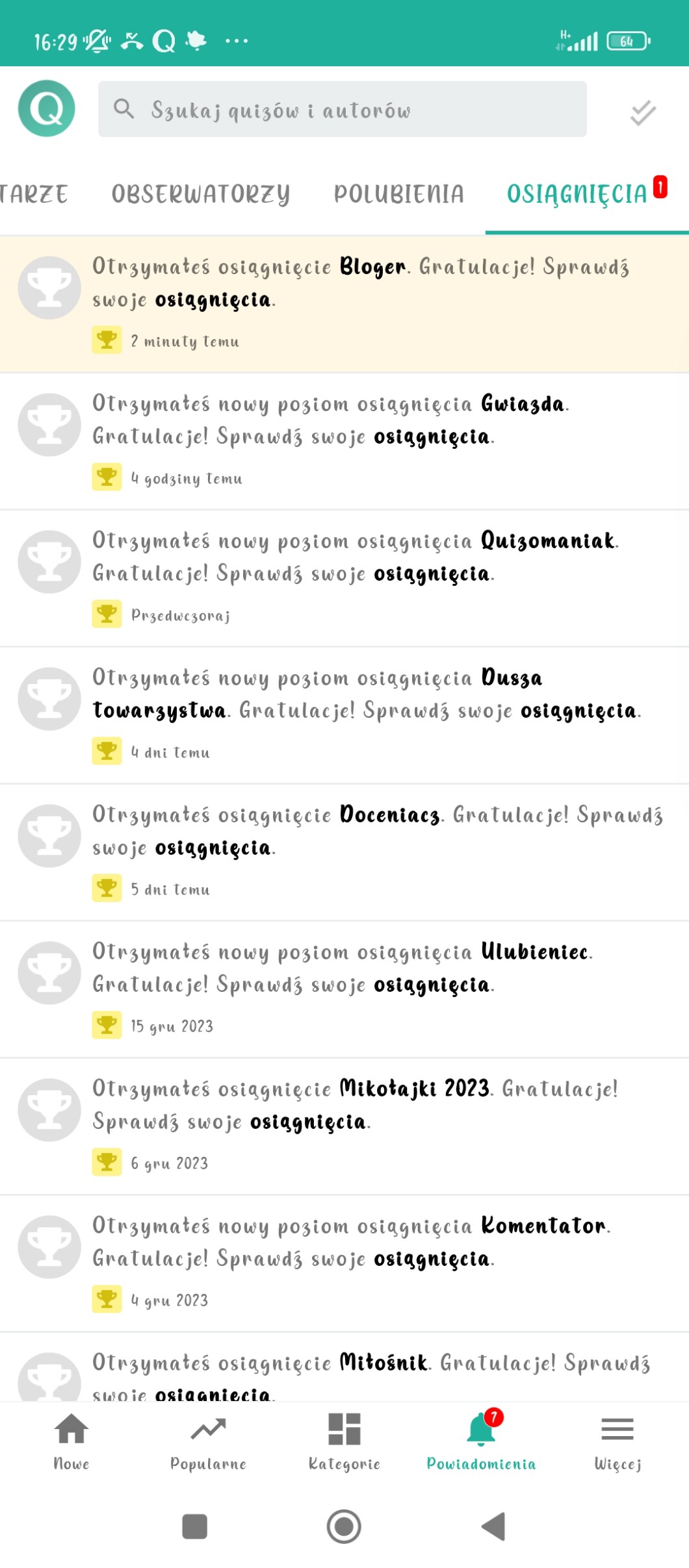The height and width of the screenshot is (1568, 689).
Task: Open the Więcej menu
Action: point(617,1441)
